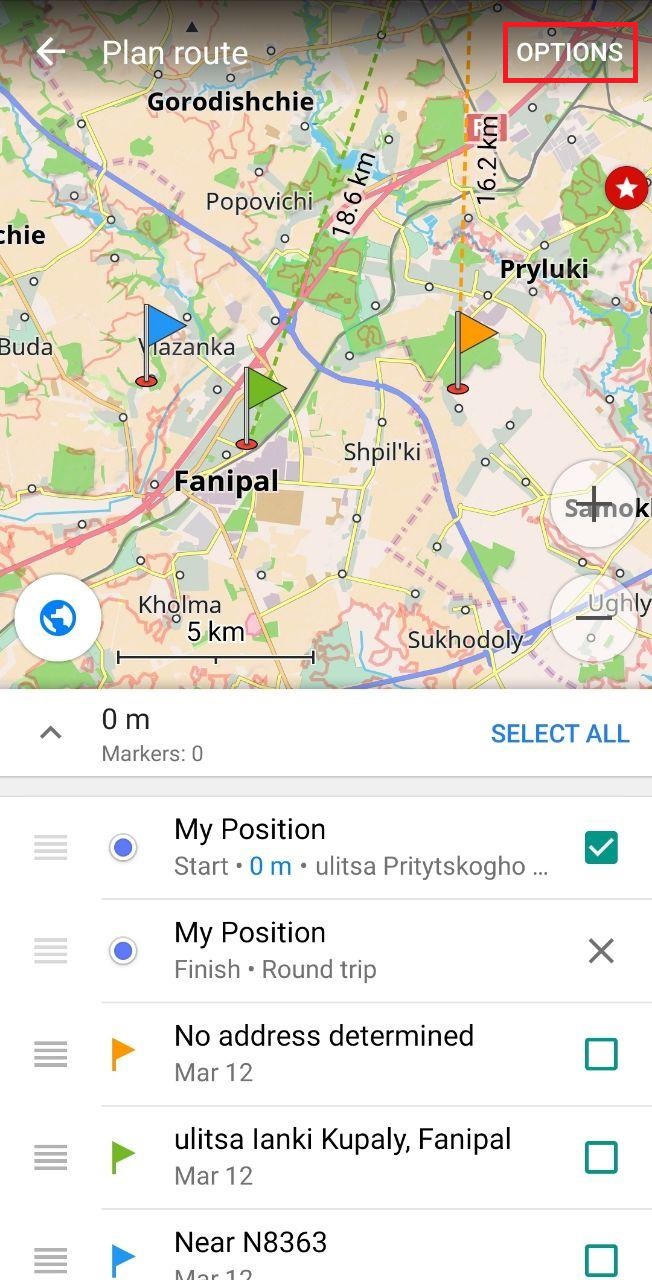Zoom out on the map
The height and width of the screenshot is (1280, 652).
[594, 617]
